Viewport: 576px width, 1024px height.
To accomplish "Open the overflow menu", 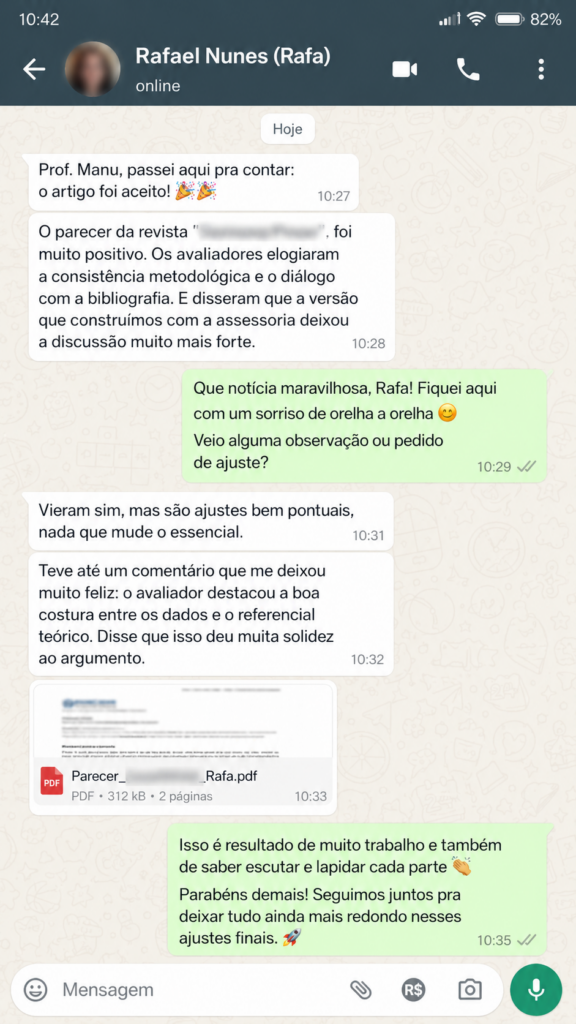I will pos(541,69).
